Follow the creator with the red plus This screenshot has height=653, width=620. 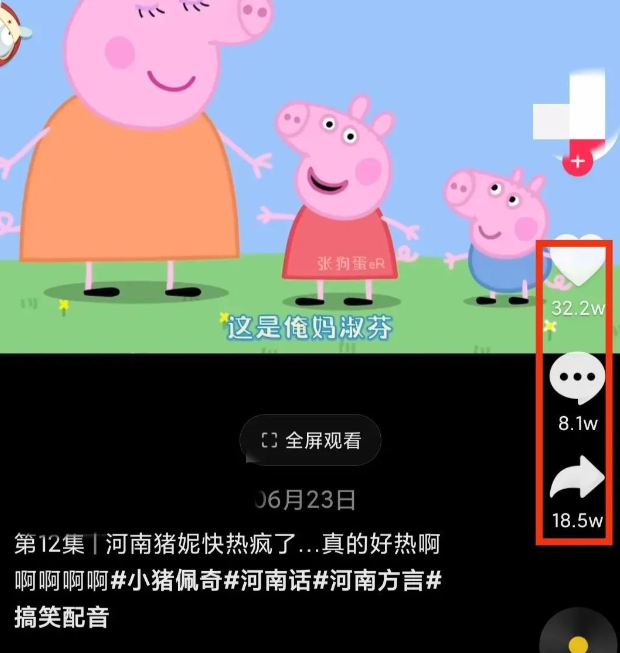(x=577, y=160)
